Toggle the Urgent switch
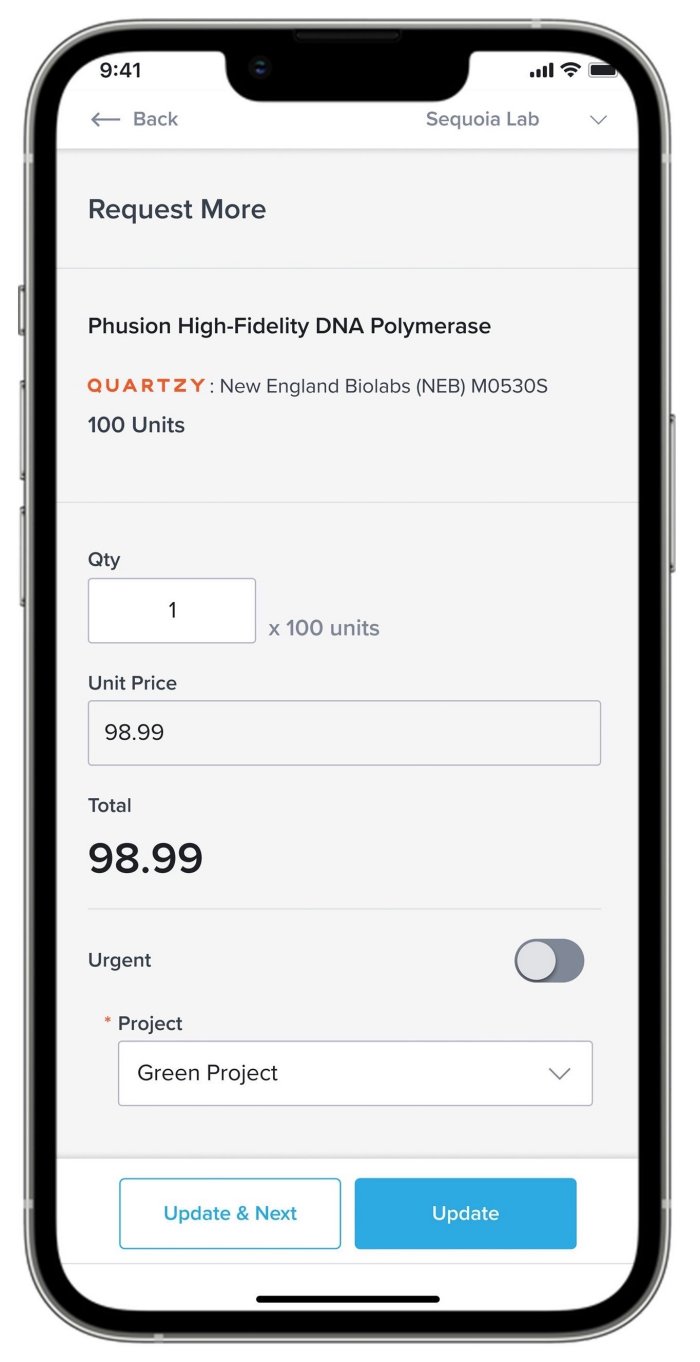This screenshot has height=1362, width=700. [x=549, y=960]
